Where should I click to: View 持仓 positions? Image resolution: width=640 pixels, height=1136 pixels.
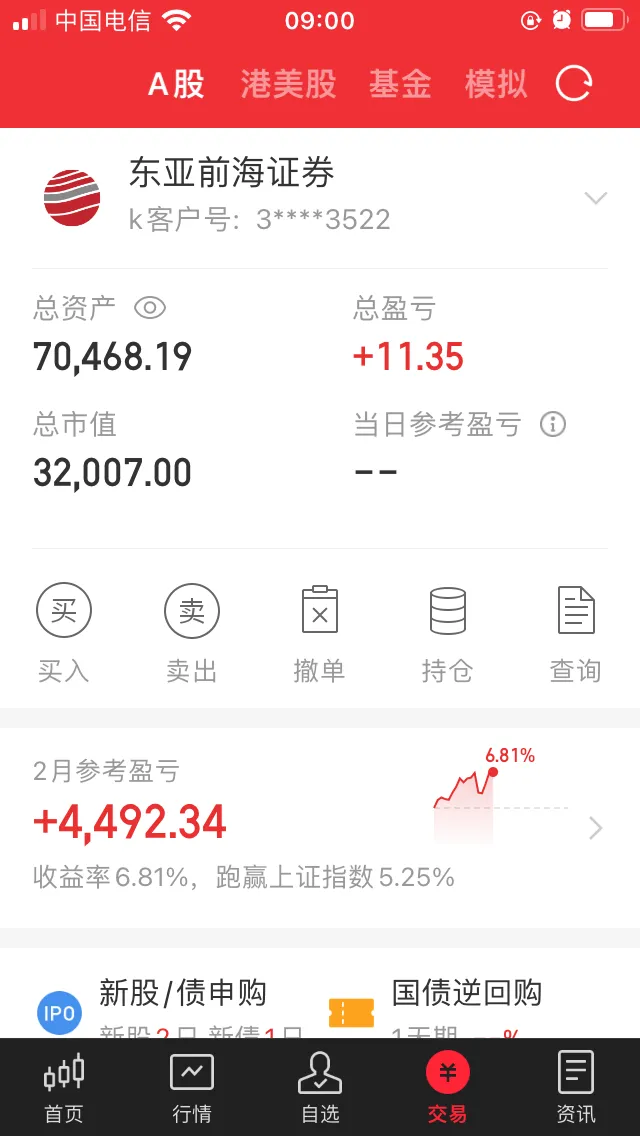447,633
